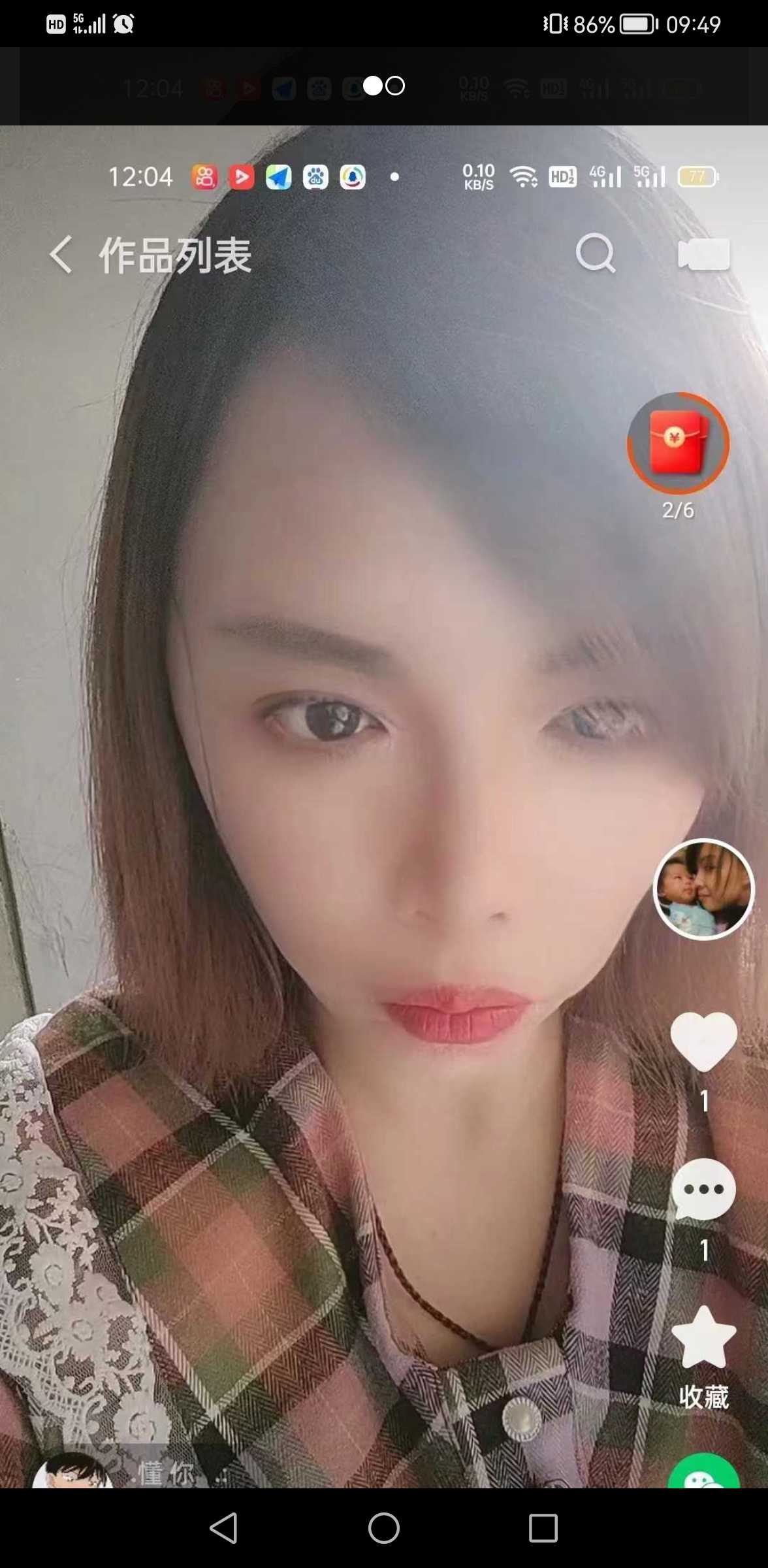Viewport: 768px width, 1568px height.
Task: Open the recent apps overview
Action: 543,1528
